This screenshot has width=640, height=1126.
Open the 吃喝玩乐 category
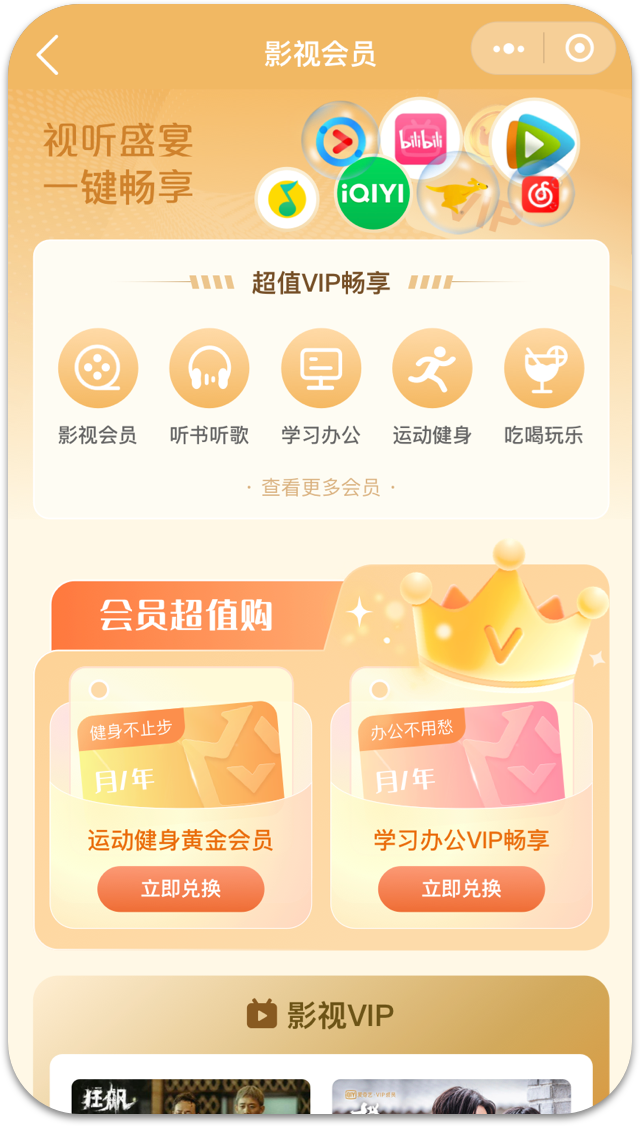(x=543, y=386)
